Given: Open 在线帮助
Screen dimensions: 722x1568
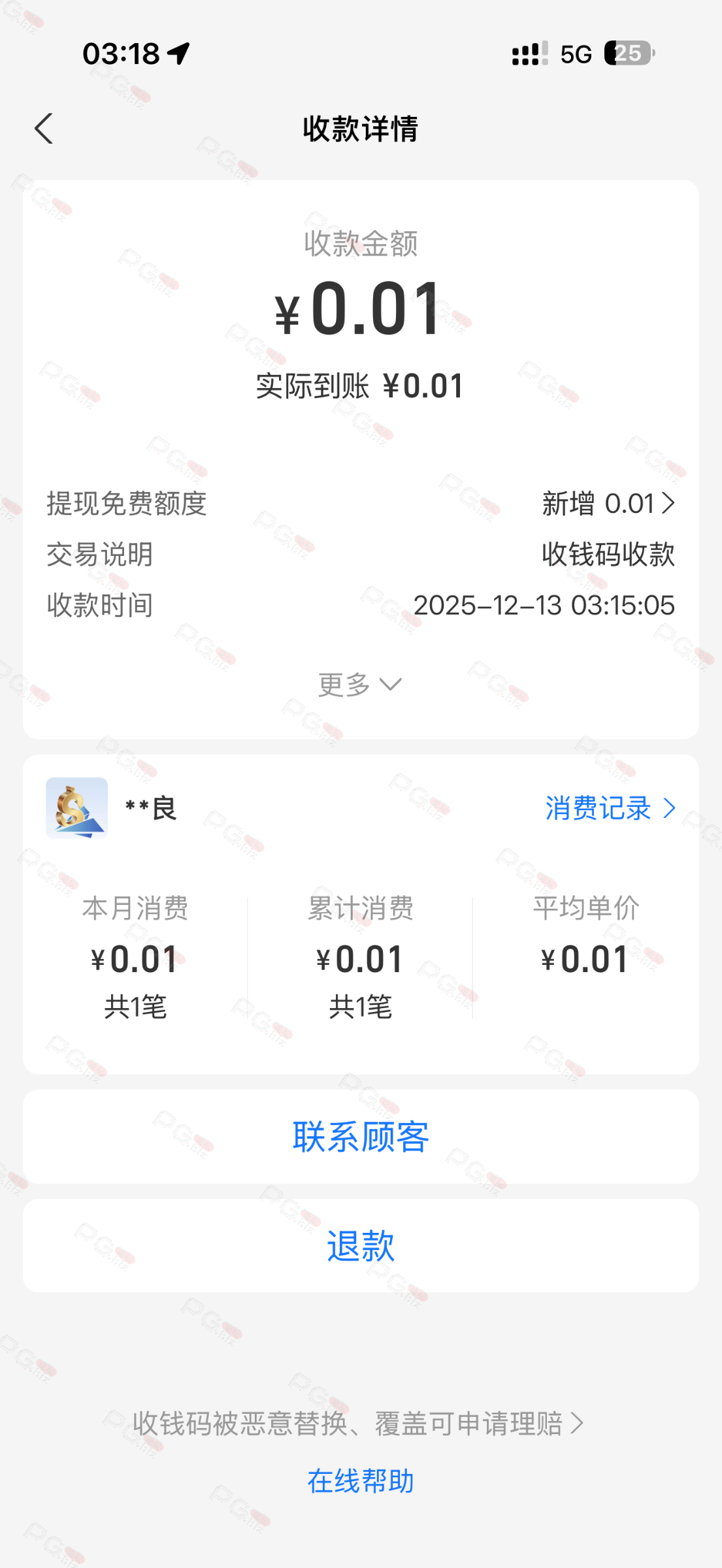Looking at the screenshot, I should [x=361, y=1482].
